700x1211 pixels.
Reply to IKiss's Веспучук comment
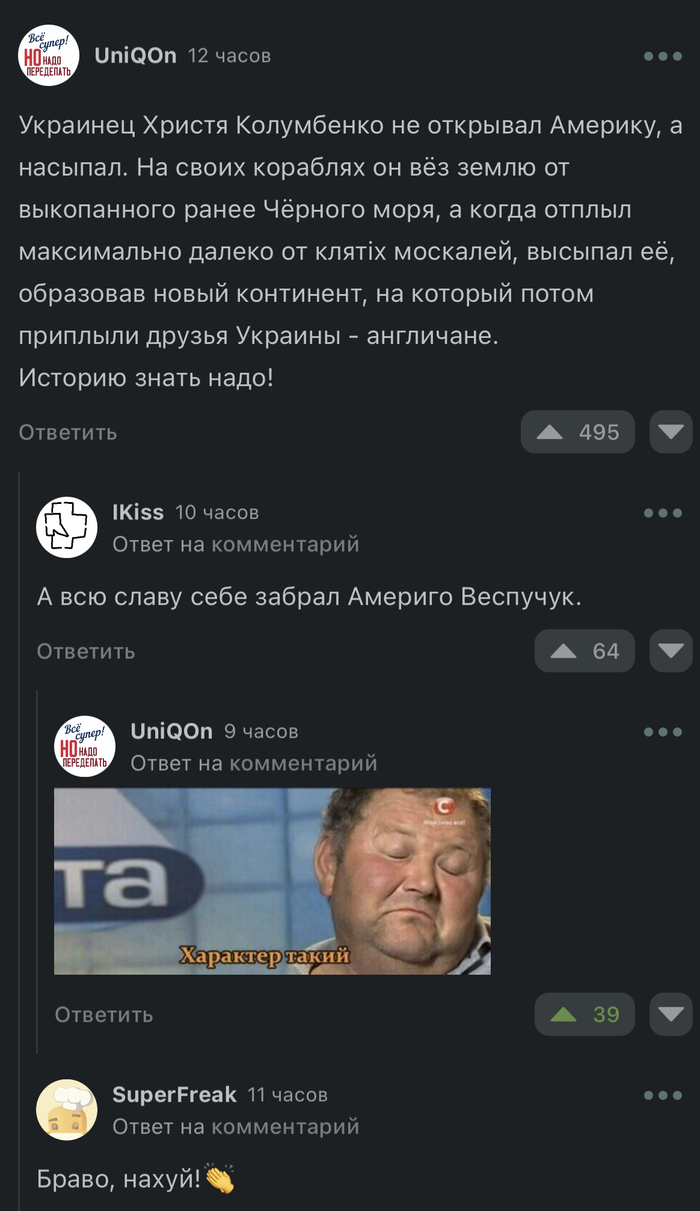pos(85,651)
